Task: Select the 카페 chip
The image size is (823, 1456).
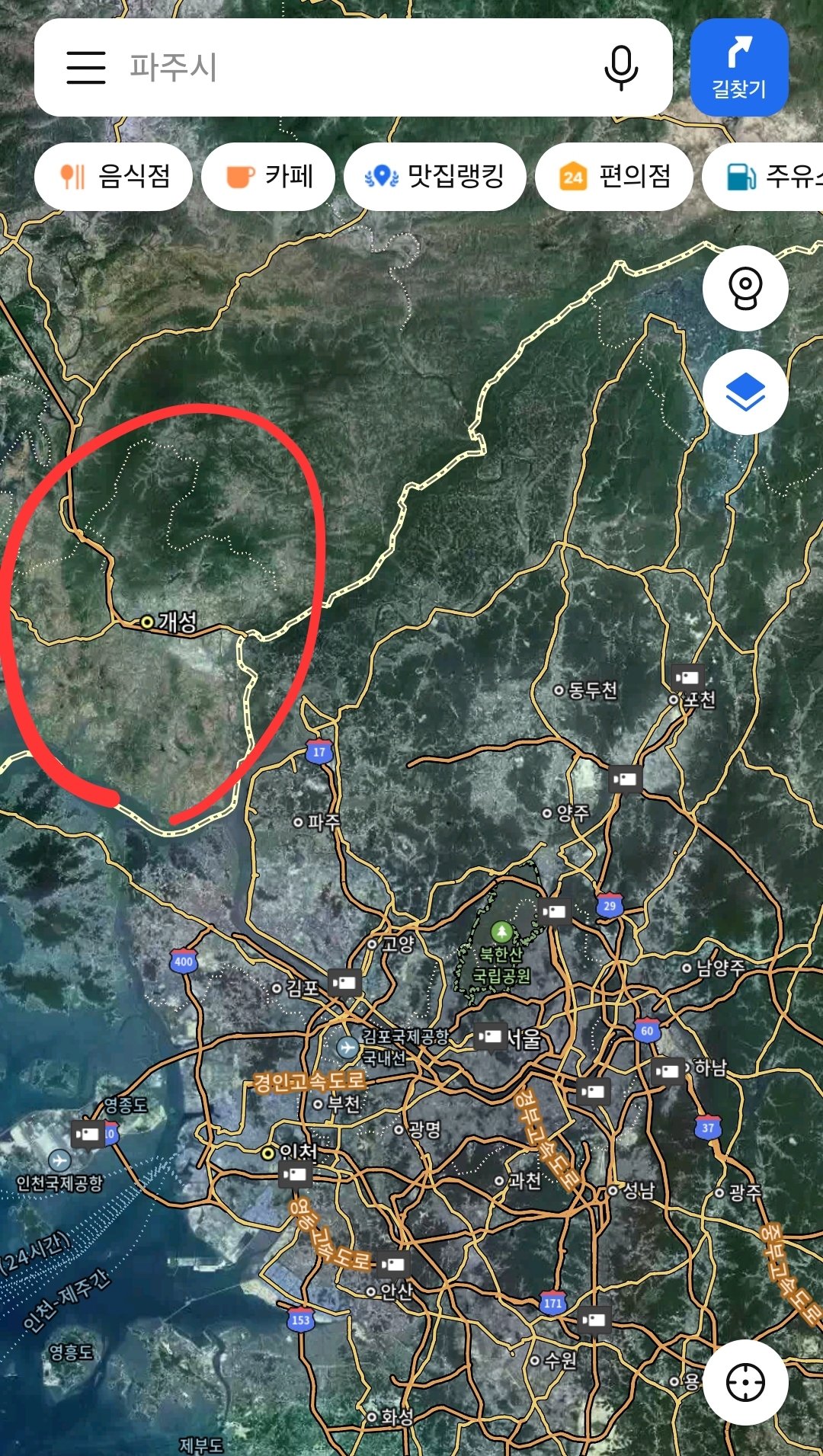Action: pyautogui.click(x=268, y=177)
